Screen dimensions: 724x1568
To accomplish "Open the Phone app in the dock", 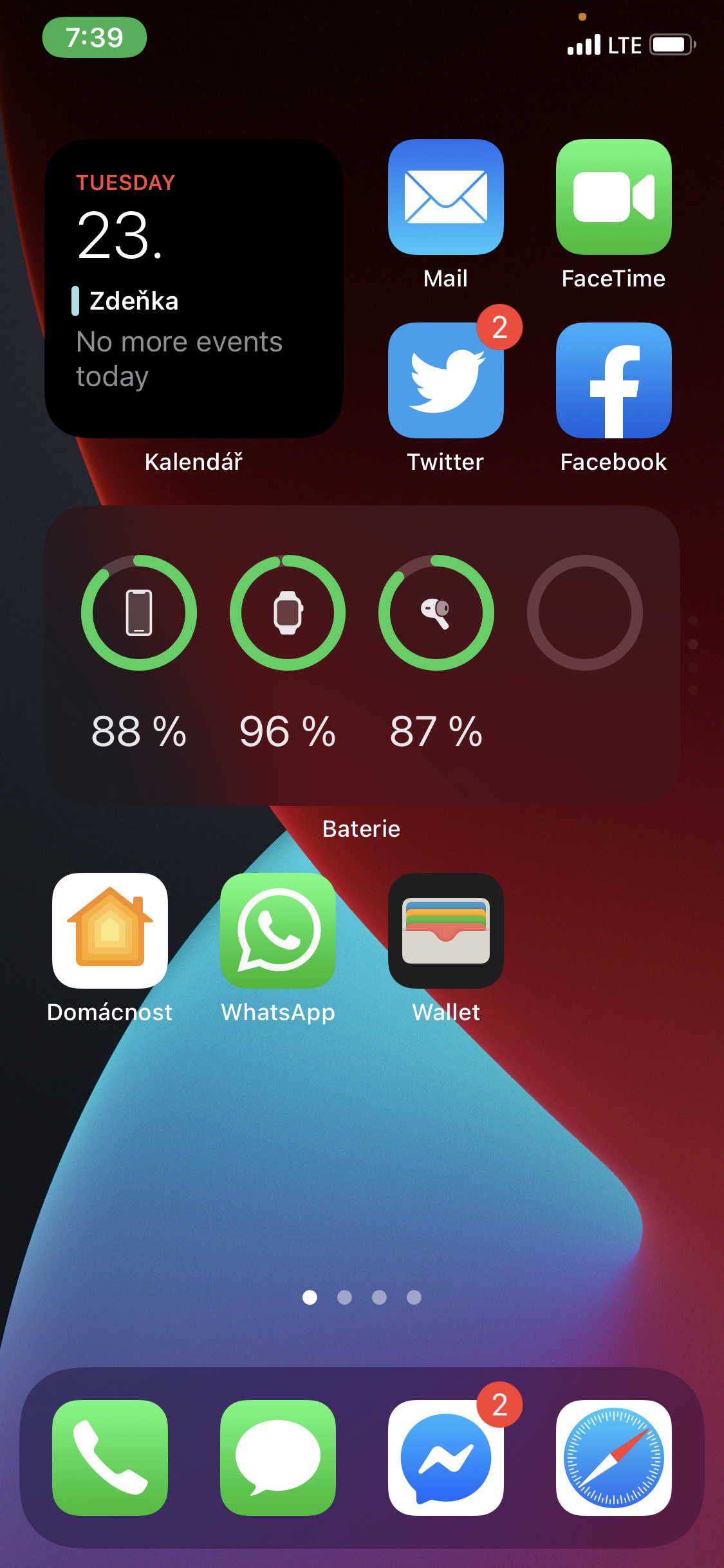I will pyautogui.click(x=110, y=1457).
